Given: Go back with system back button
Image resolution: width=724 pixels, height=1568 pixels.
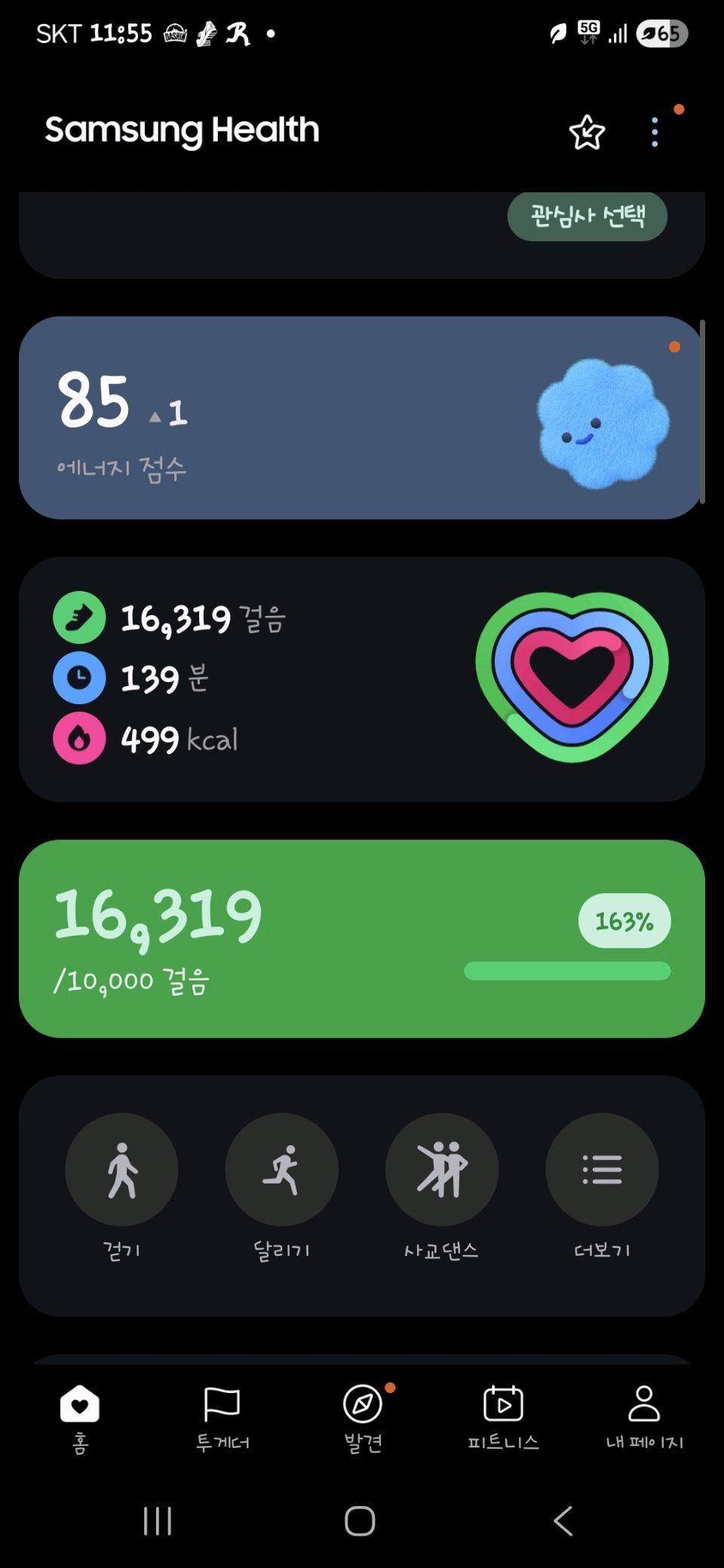Looking at the screenshot, I should (563, 1521).
